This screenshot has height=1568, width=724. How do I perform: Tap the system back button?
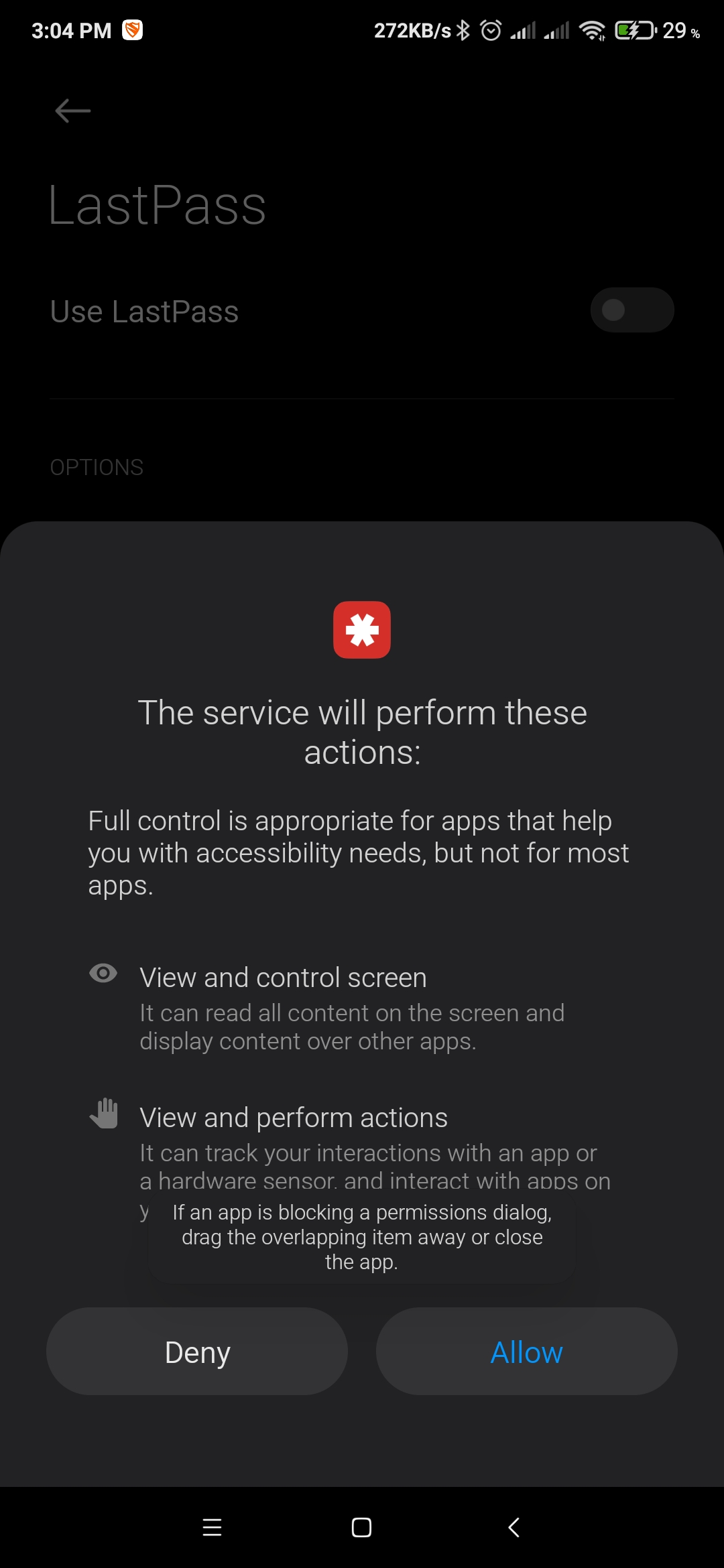click(x=514, y=1527)
